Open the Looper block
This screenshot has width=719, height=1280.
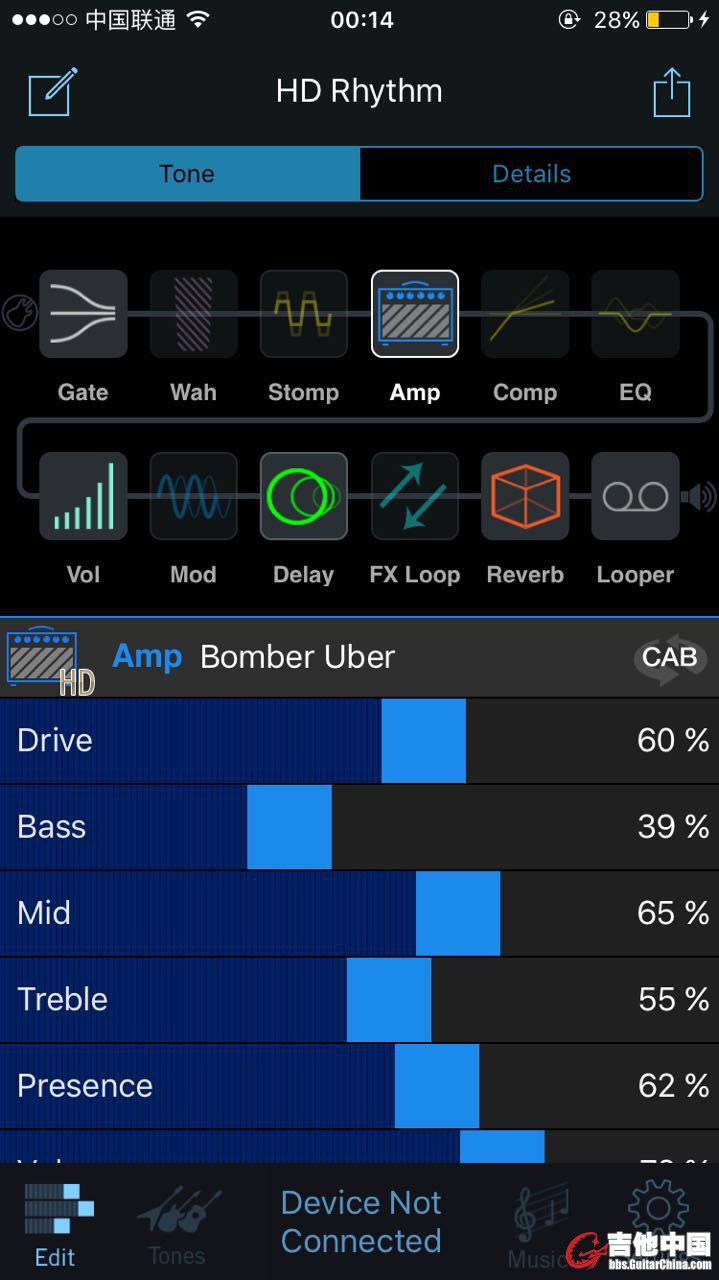[635, 496]
